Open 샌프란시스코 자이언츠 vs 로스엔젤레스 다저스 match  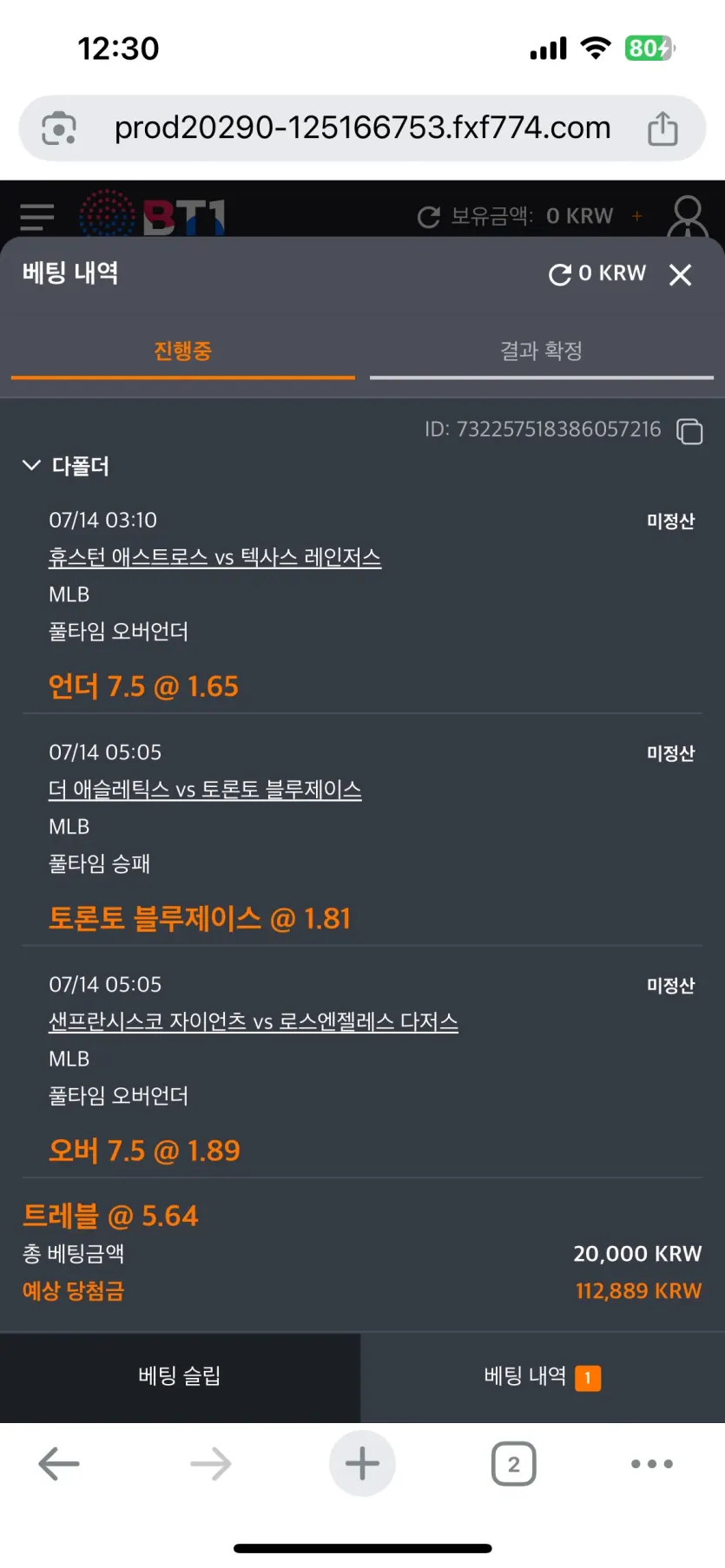254,1021
